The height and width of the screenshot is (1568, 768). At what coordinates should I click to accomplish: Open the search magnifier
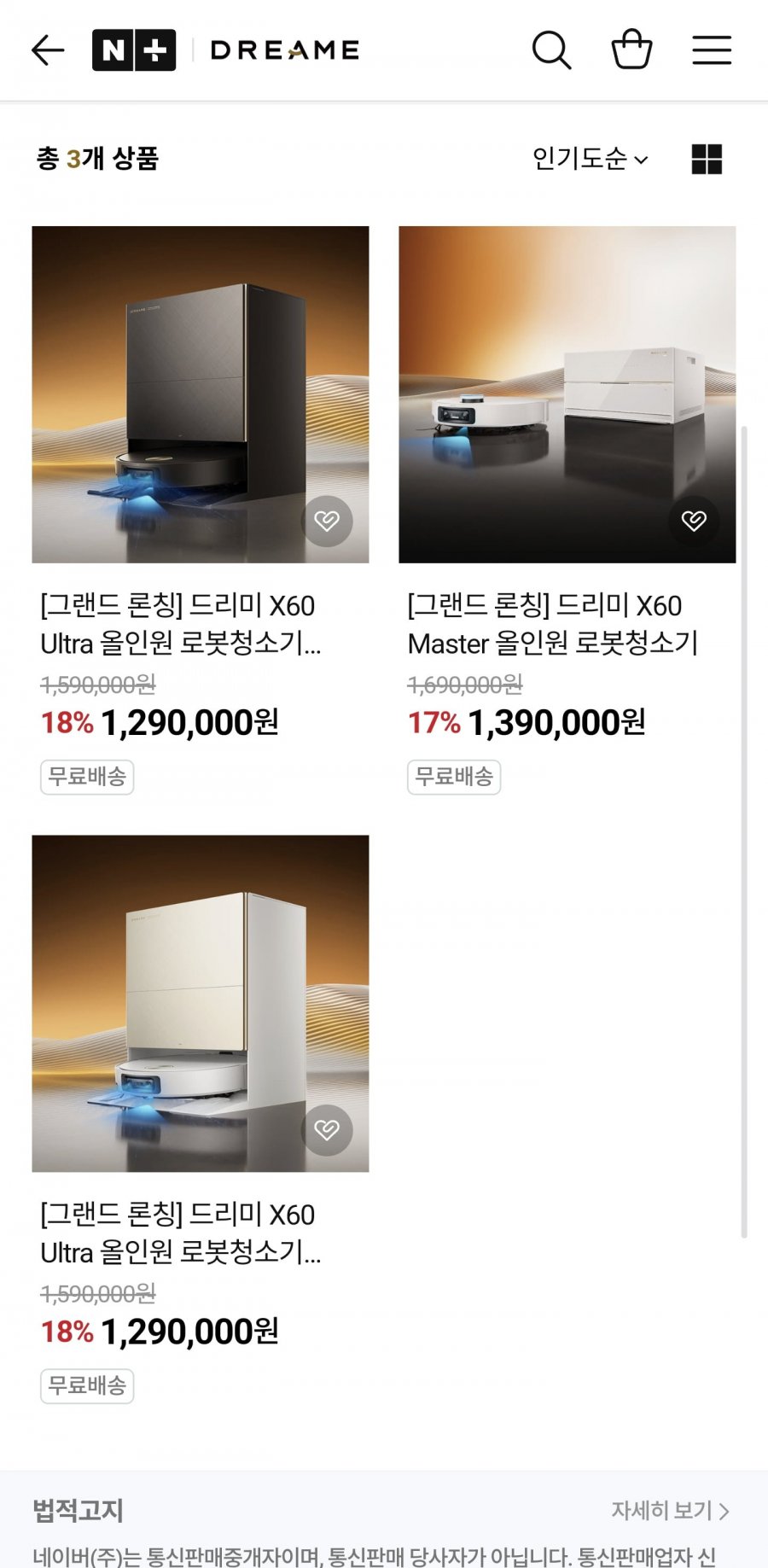(x=551, y=50)
